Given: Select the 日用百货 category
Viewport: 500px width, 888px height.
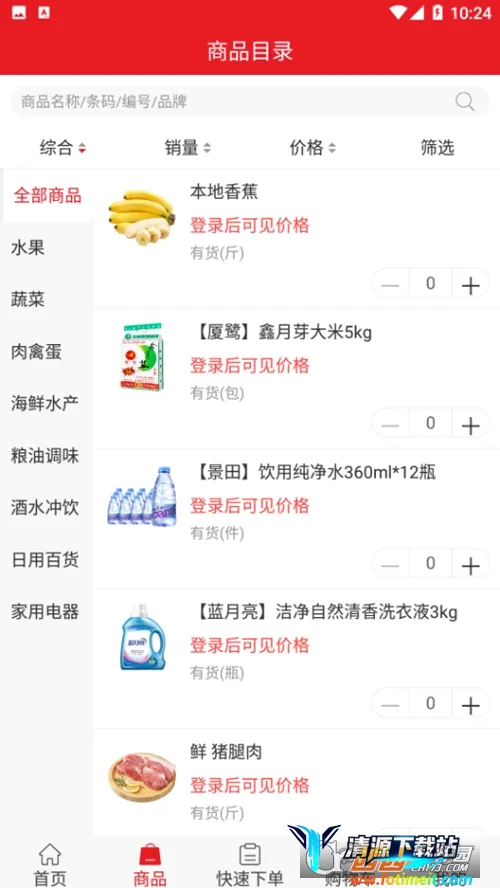Looking at the screenshot, I should point(47,560).
